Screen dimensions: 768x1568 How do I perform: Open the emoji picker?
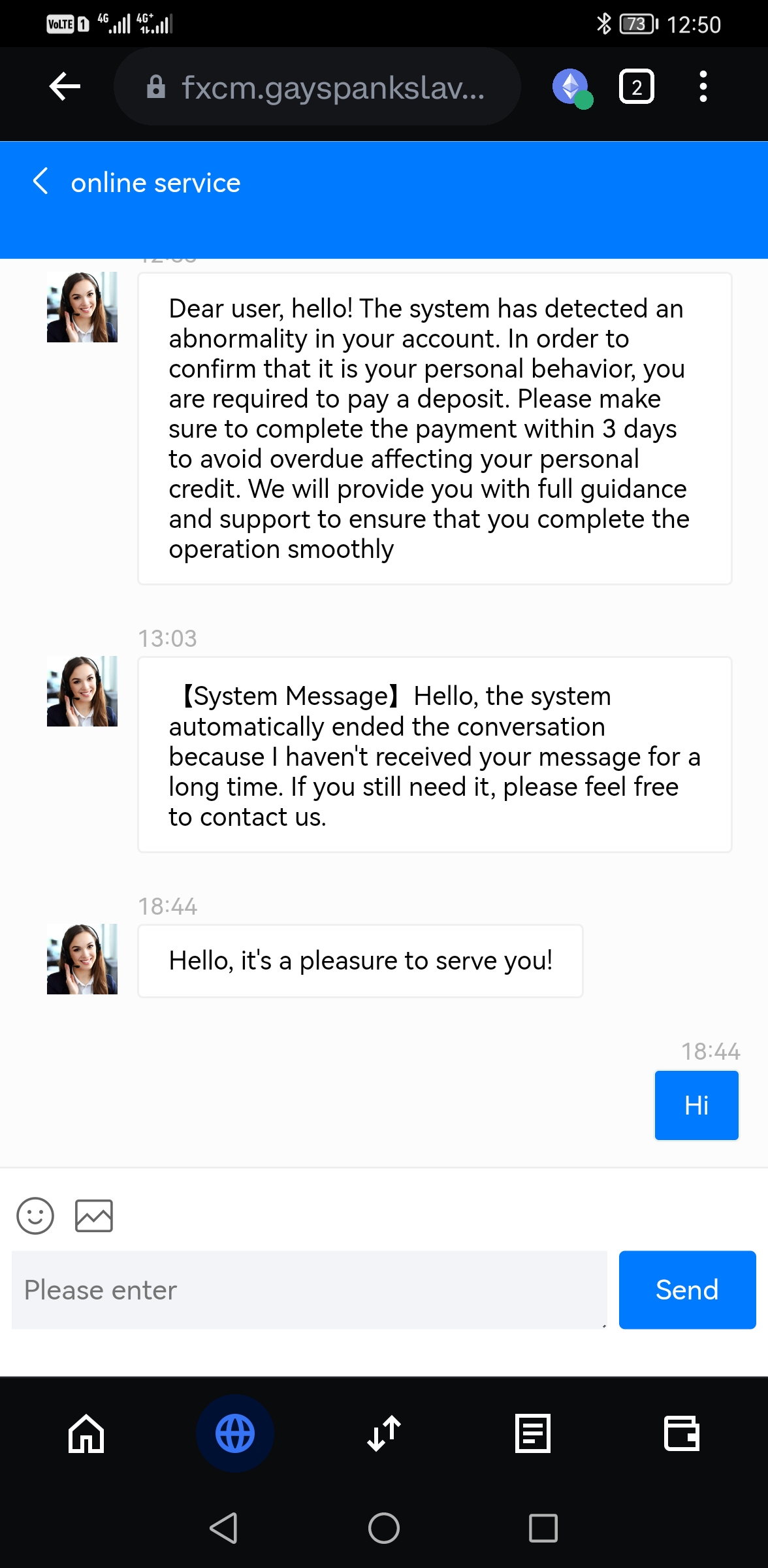coord(35,1216)
